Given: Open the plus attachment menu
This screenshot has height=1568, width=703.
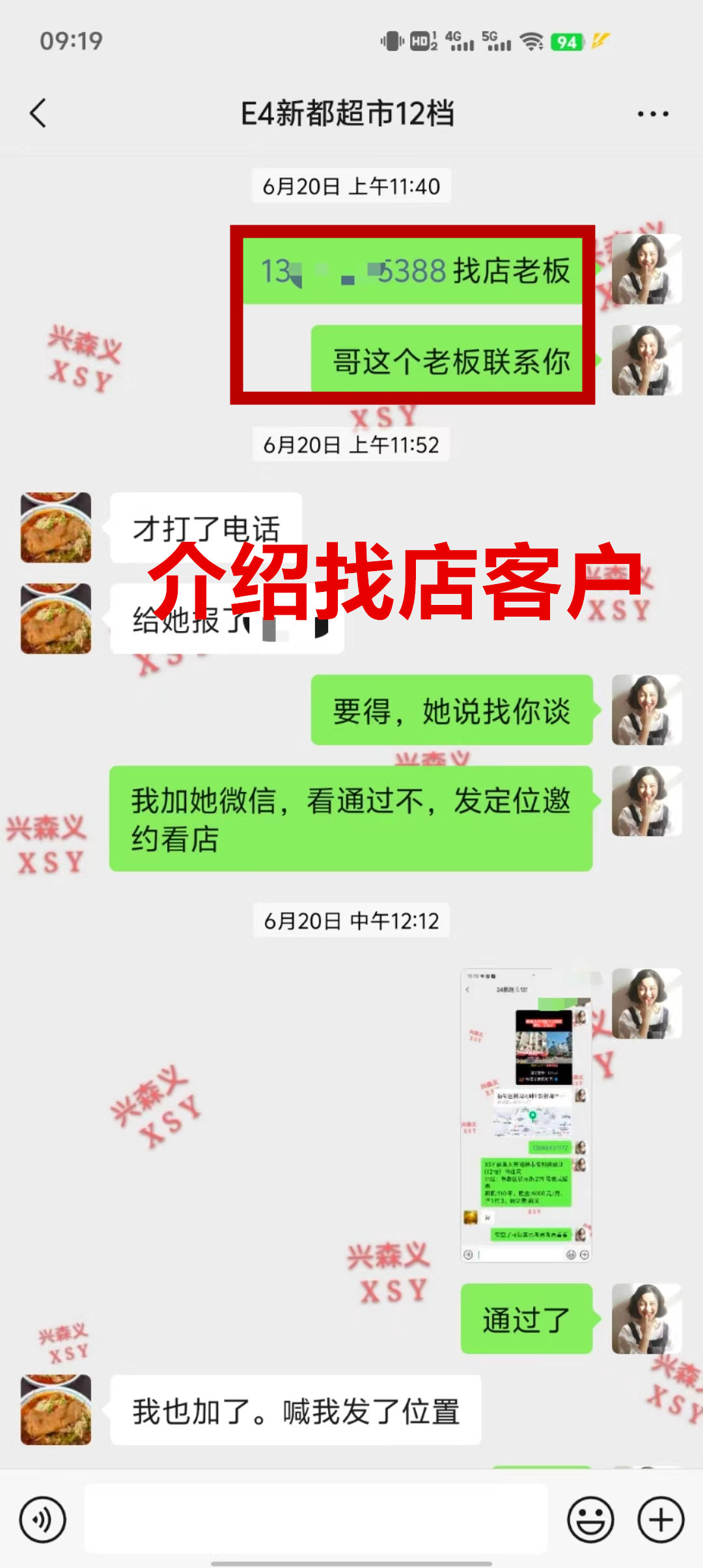Looking at the screenshot, I should (x=661, y=1520).
